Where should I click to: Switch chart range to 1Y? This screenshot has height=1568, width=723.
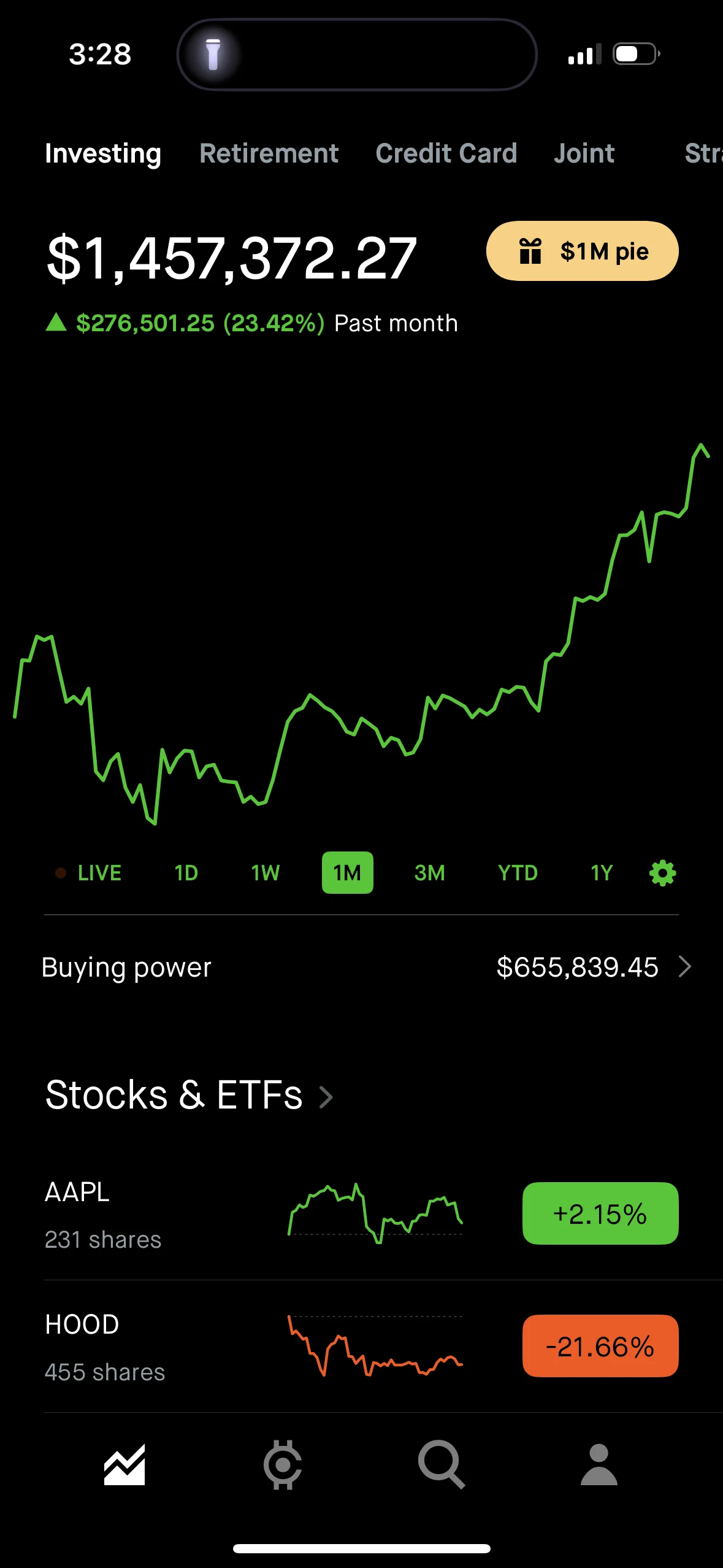(x=602, y=872)
